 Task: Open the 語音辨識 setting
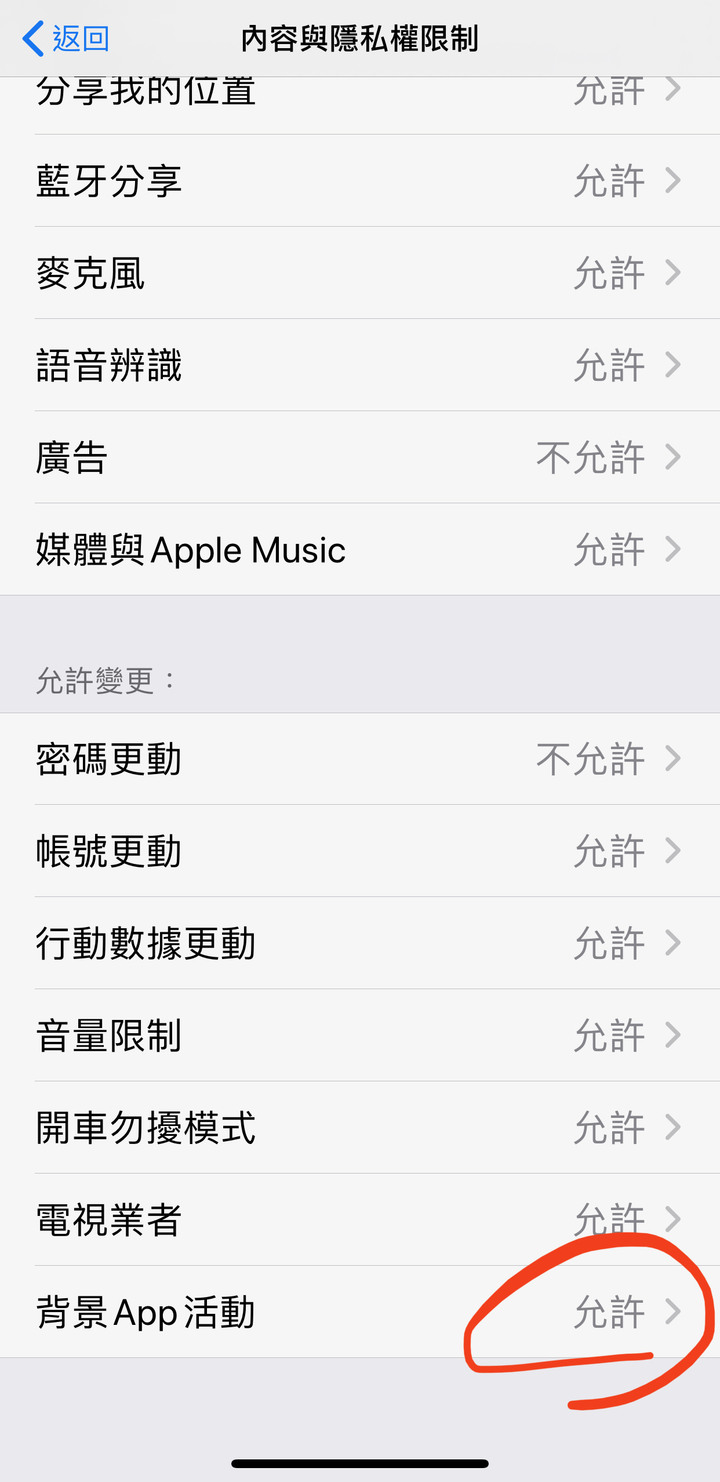coord(360,365)
